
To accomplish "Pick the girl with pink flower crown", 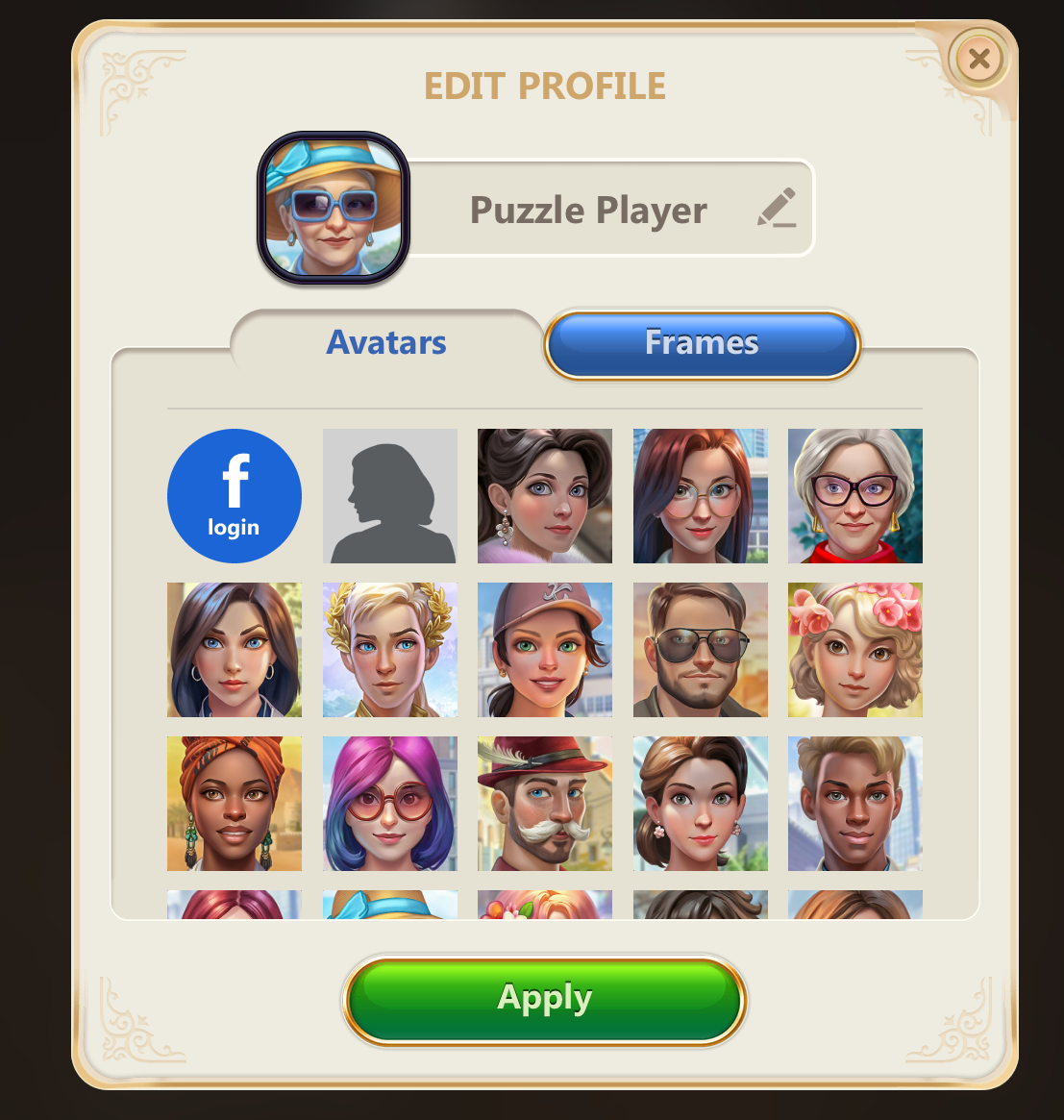I will tap(854, 650).
